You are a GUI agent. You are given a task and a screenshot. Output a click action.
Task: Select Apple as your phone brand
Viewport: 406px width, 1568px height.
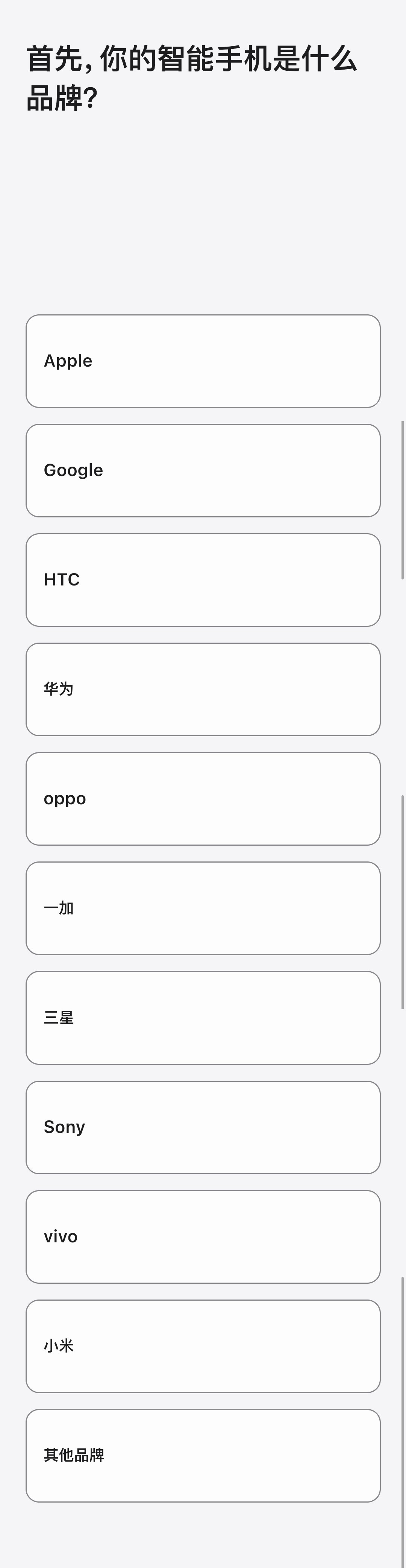[203, 361]
